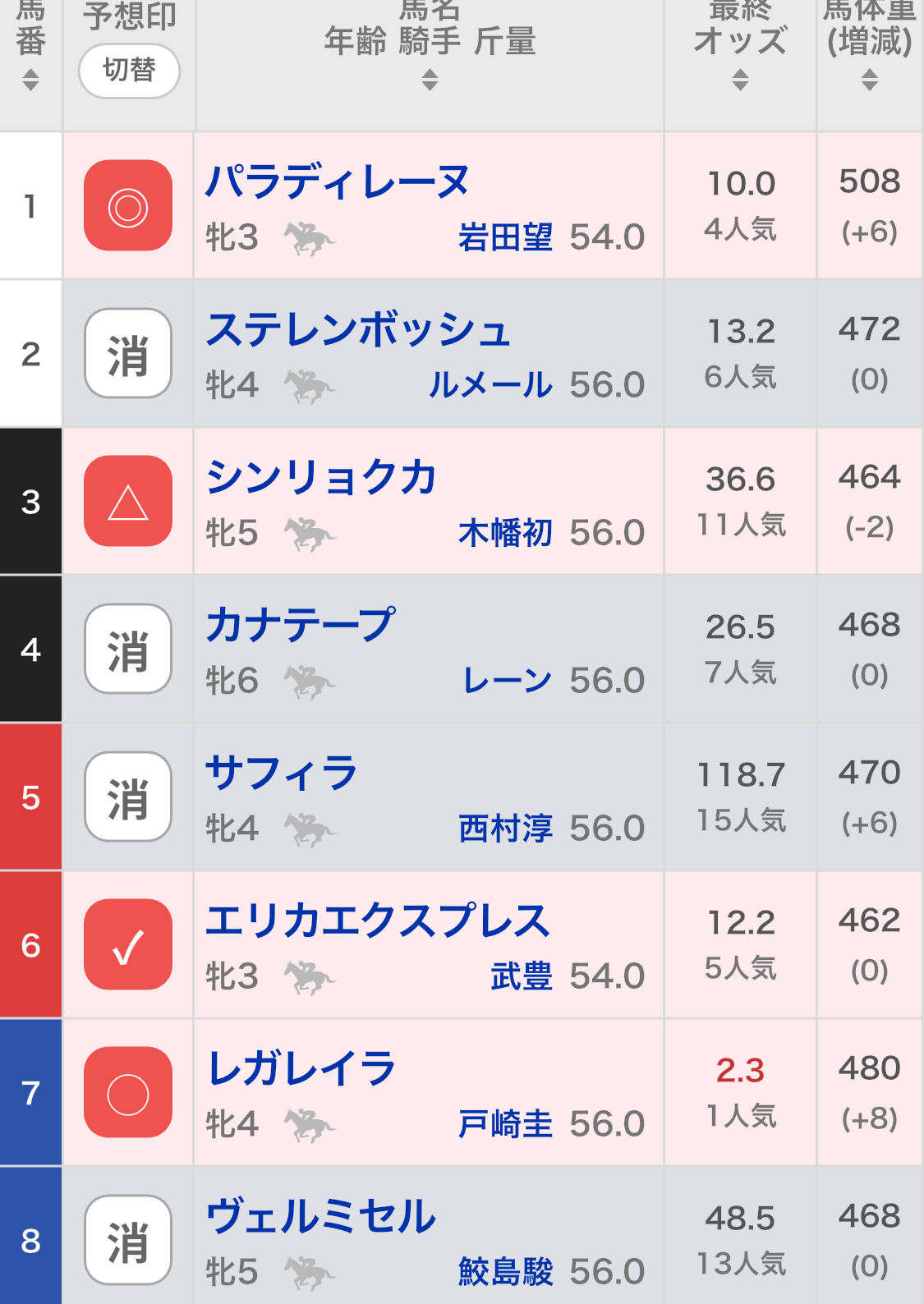Open horse page for パラディレーヌ
Image resolution: width=924 pixels, height=1304 pixels.
[x=337, y=181]
